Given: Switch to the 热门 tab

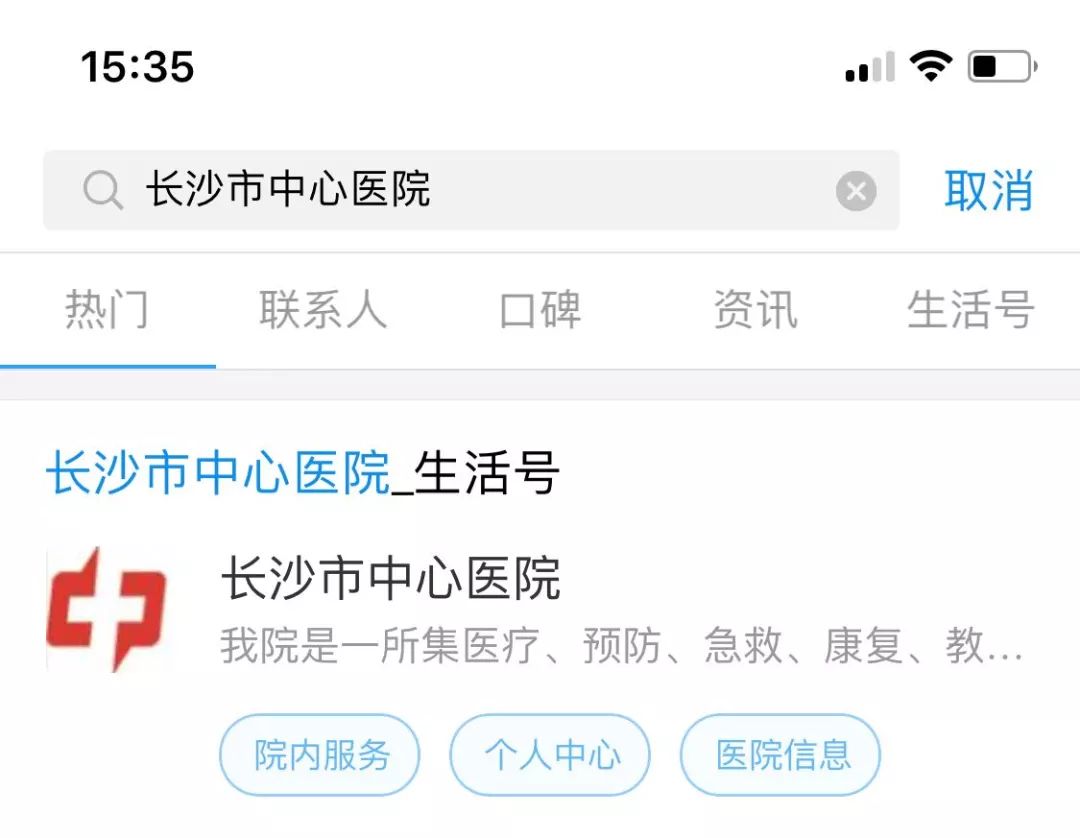Looking at the screenshot, I should 107,310.
